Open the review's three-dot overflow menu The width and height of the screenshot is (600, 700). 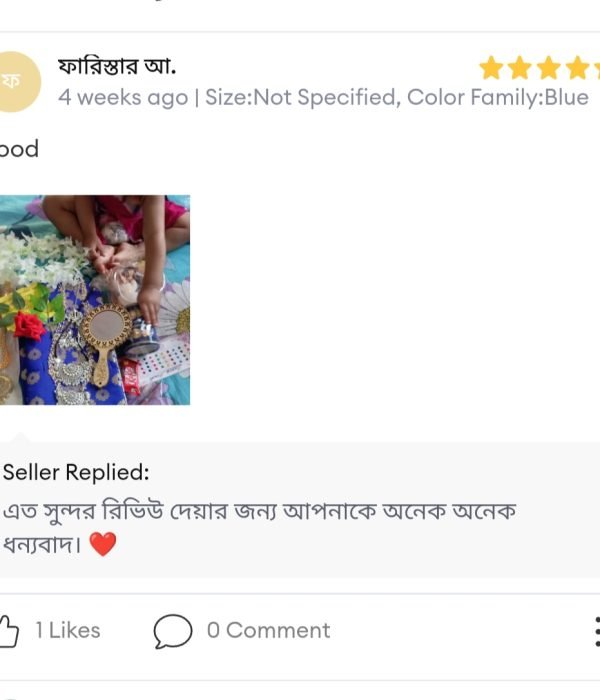595,631
